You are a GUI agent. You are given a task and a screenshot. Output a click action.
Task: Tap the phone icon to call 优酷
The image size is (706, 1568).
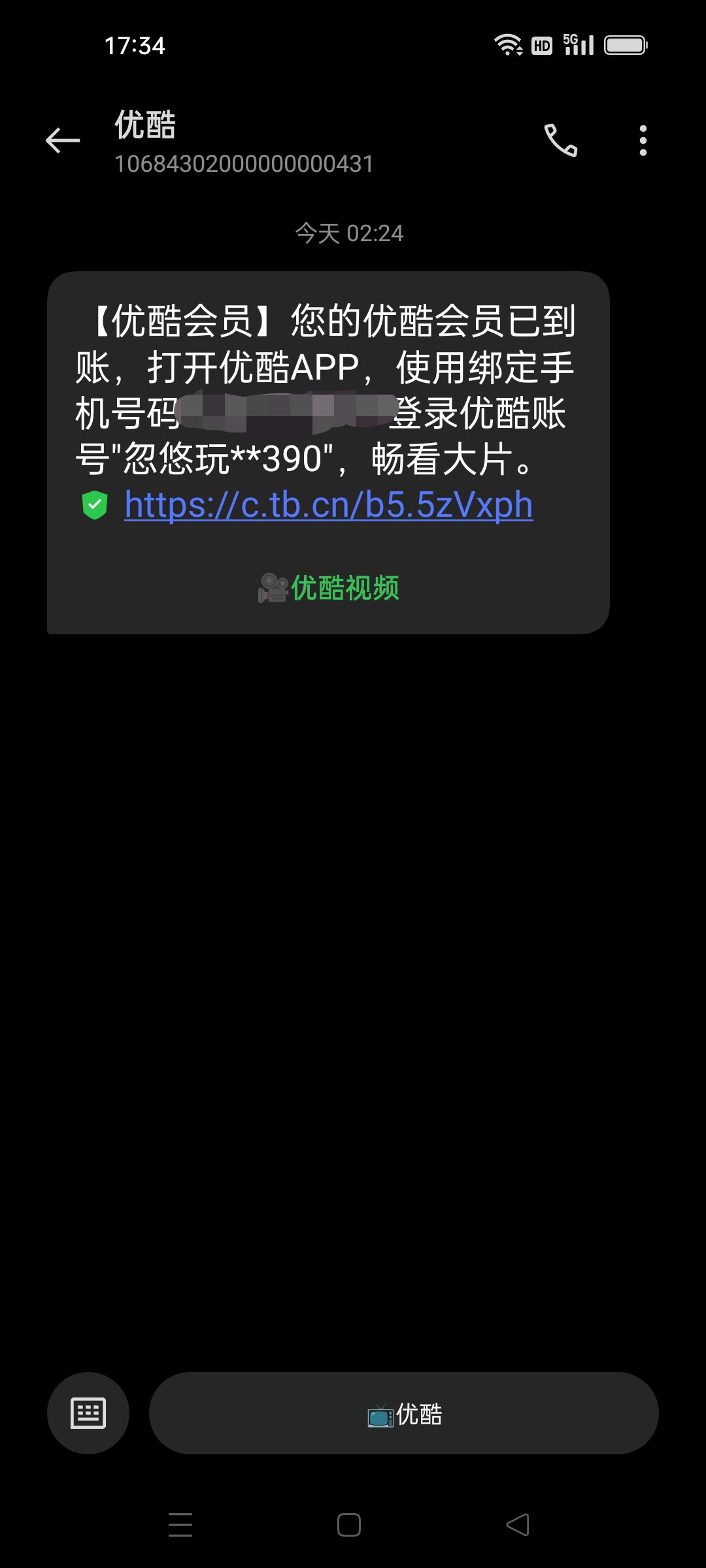pos(562,140)
